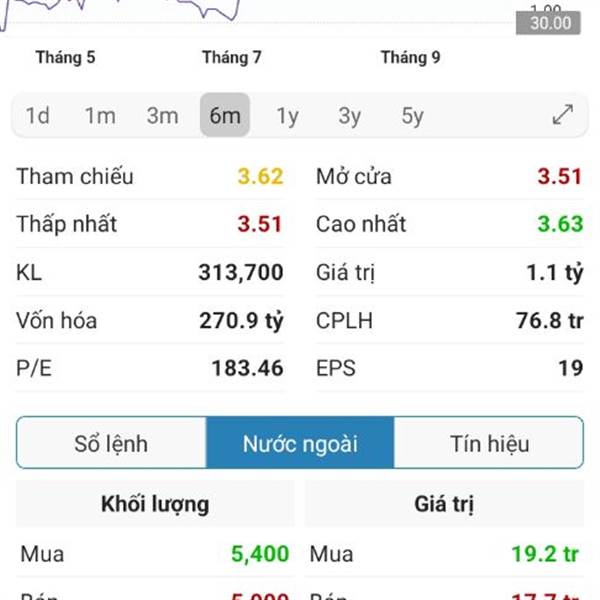Select the 1d chart range

pyautogui.click(x=38, y=116)
